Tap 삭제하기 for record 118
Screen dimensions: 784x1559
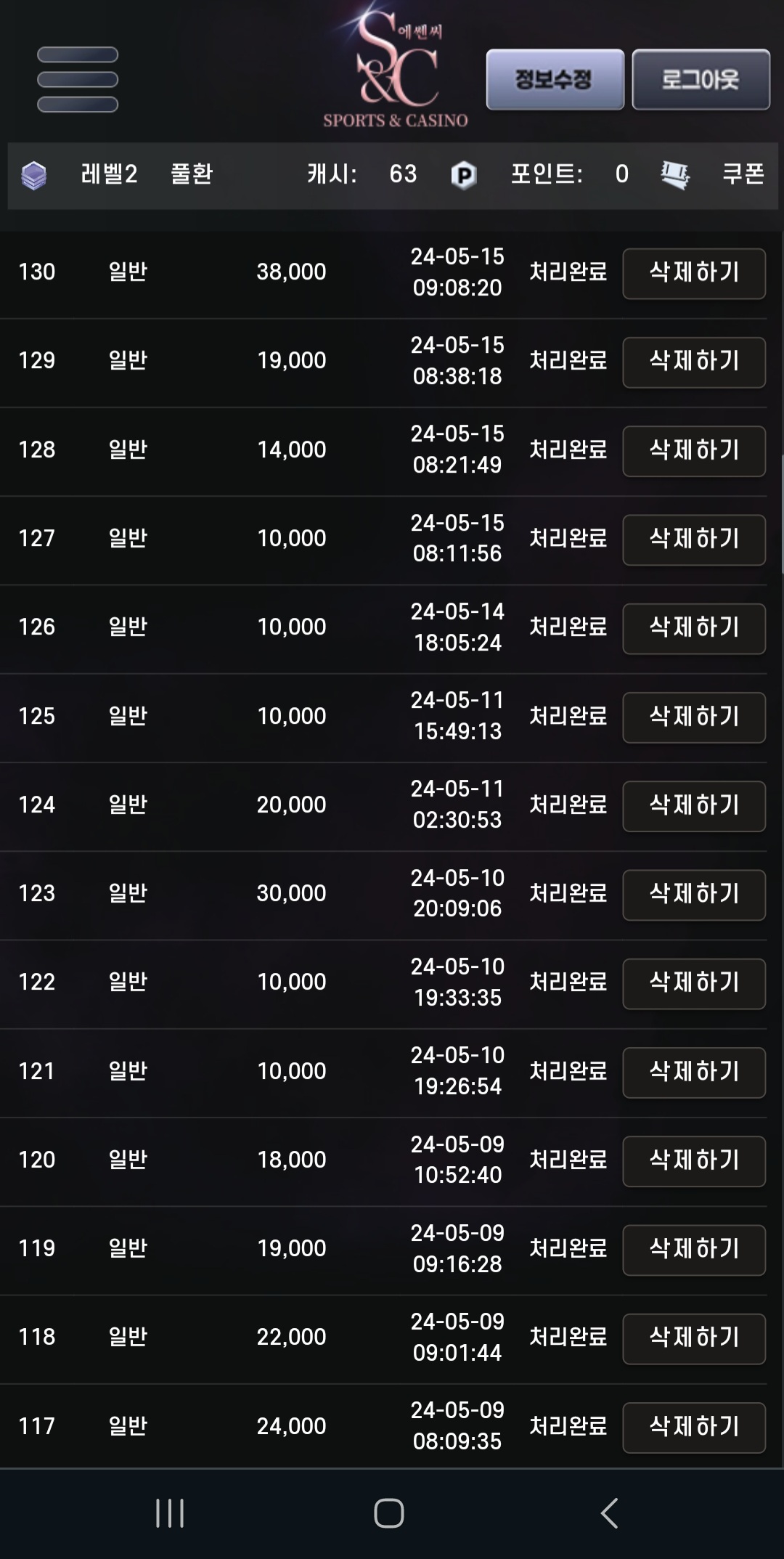point(694,1339)
